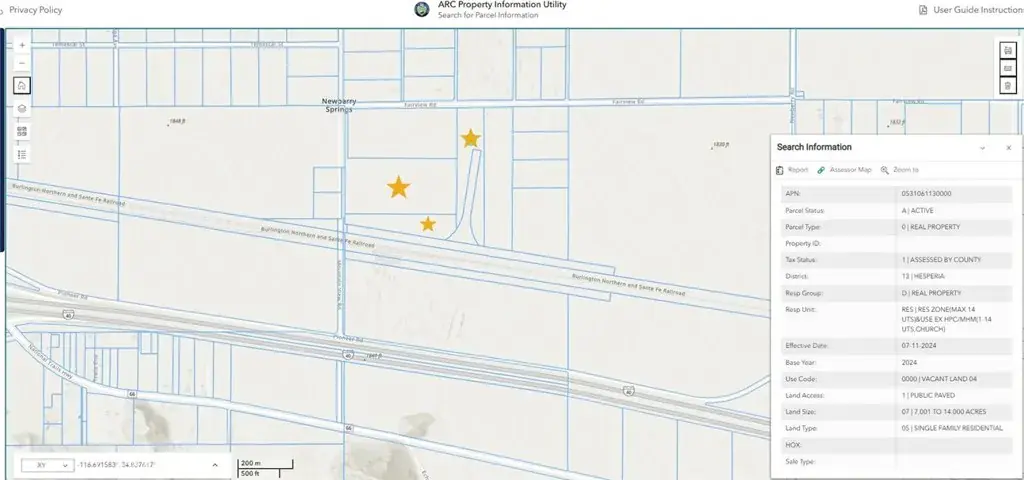Open the parcel Report
Screen dimensions: 1024x480
coord(793,170)
